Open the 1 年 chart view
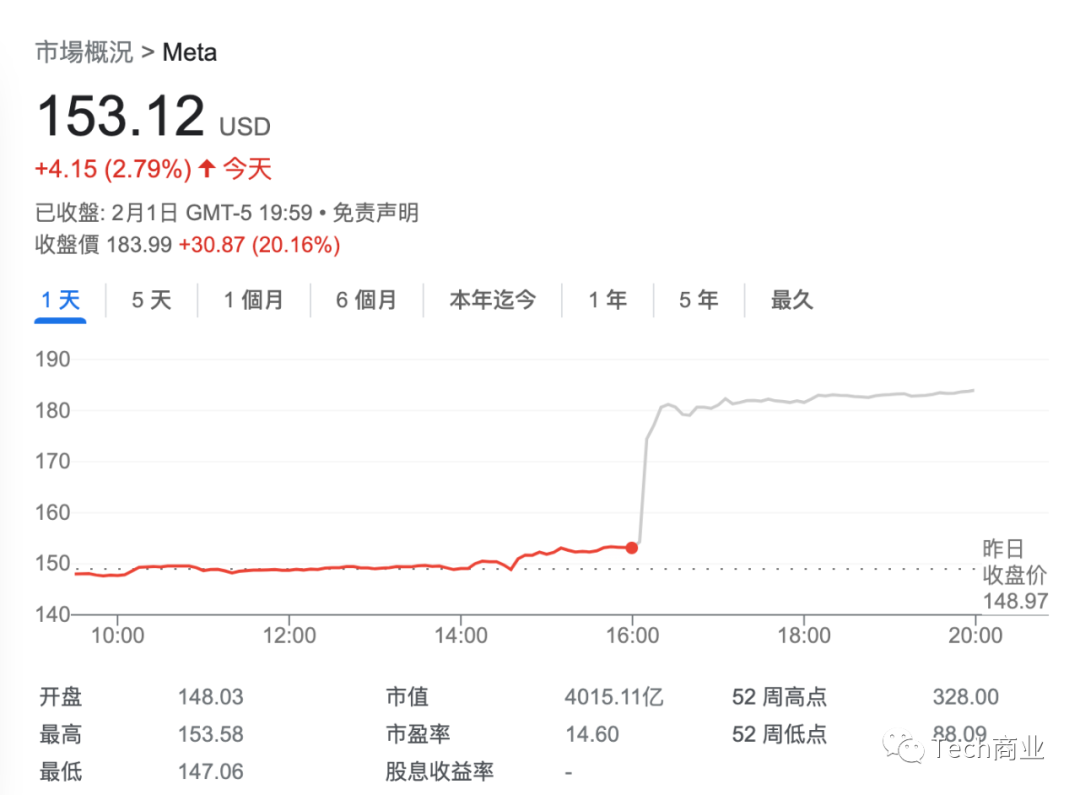Viewport: 1080px width, 795px height. [x=607, y=300]
